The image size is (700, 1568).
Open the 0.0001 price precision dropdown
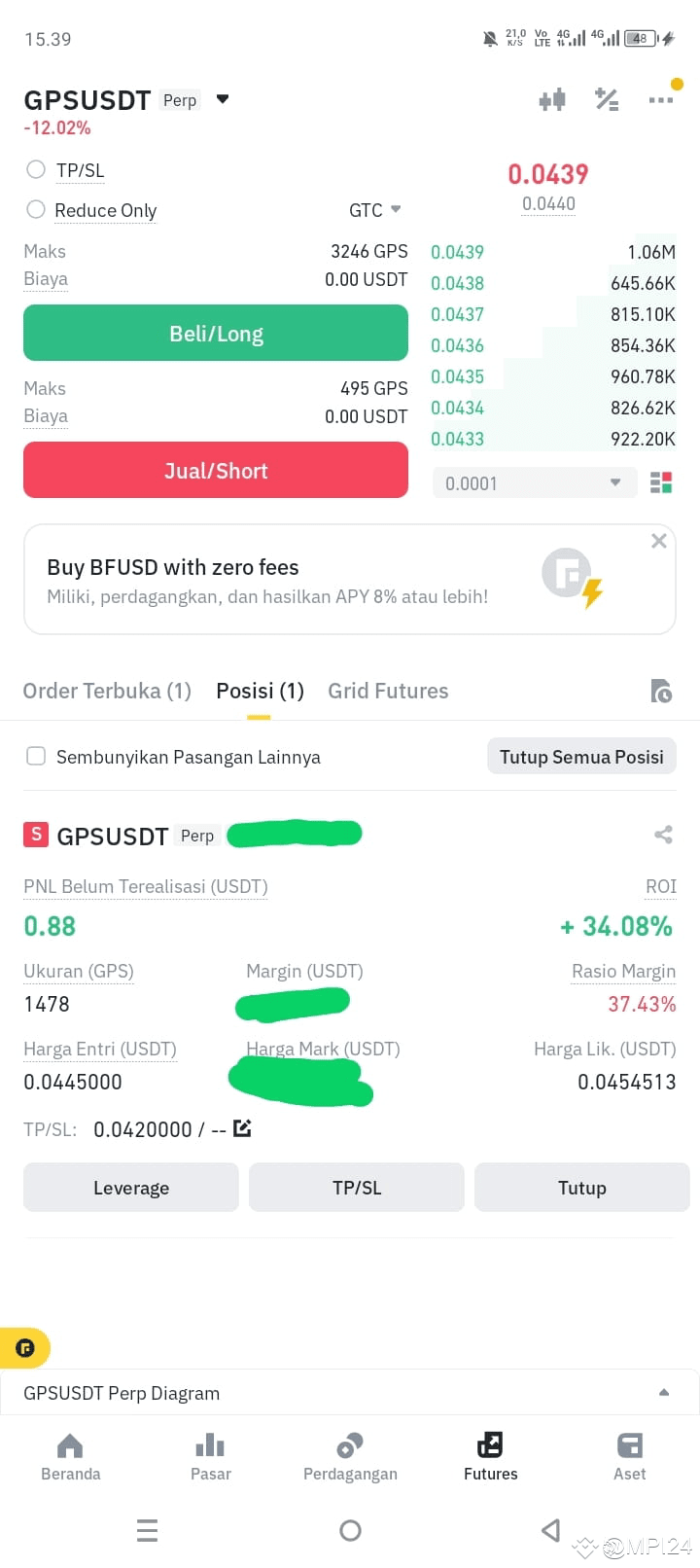point(534,481)
